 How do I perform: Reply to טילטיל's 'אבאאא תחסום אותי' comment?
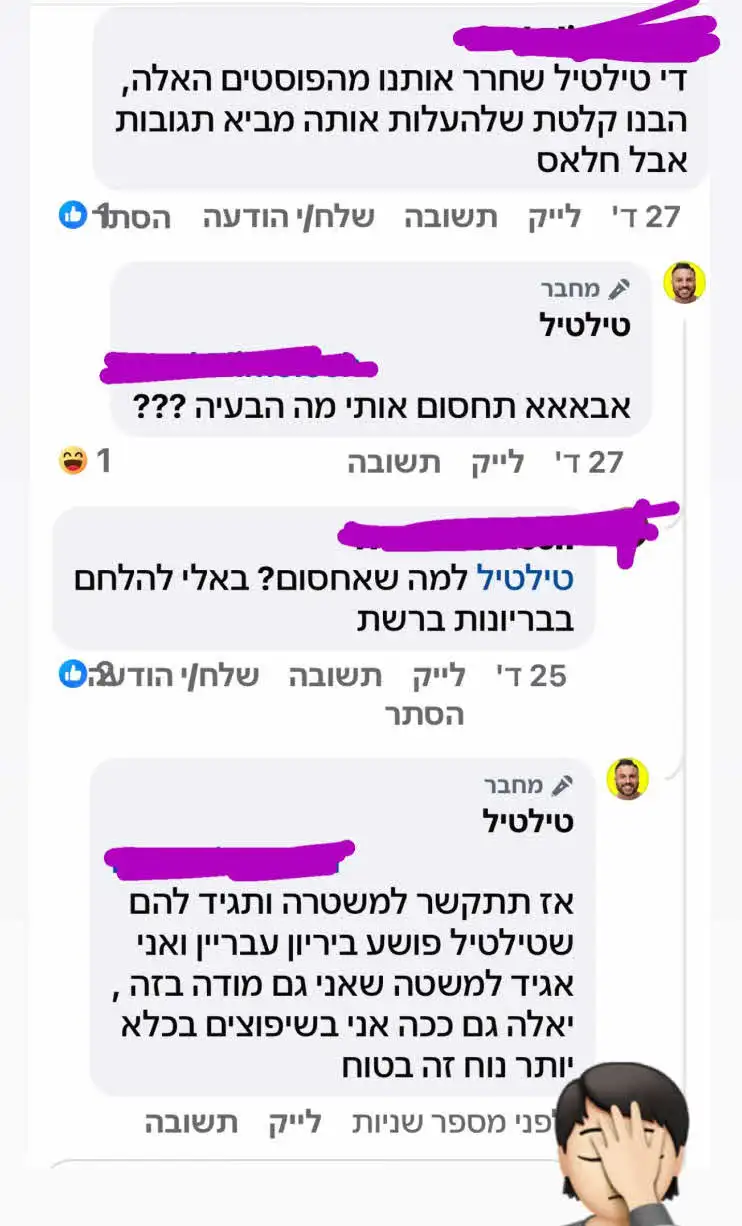point(394,462)
